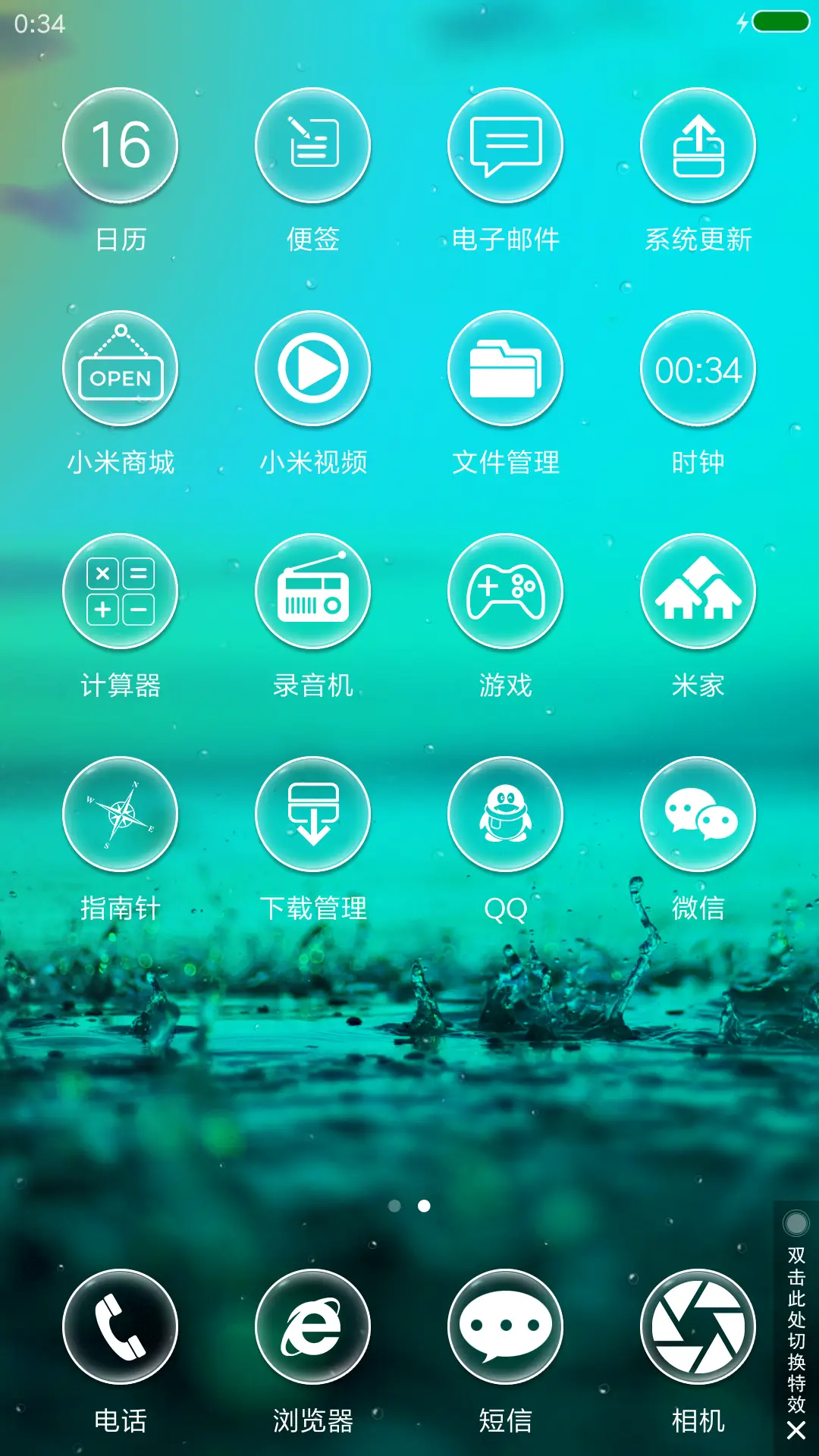This screenshot has height=1456, width=819.
Task: Open 文件管理 File Manager
Action: click(506, 367)
